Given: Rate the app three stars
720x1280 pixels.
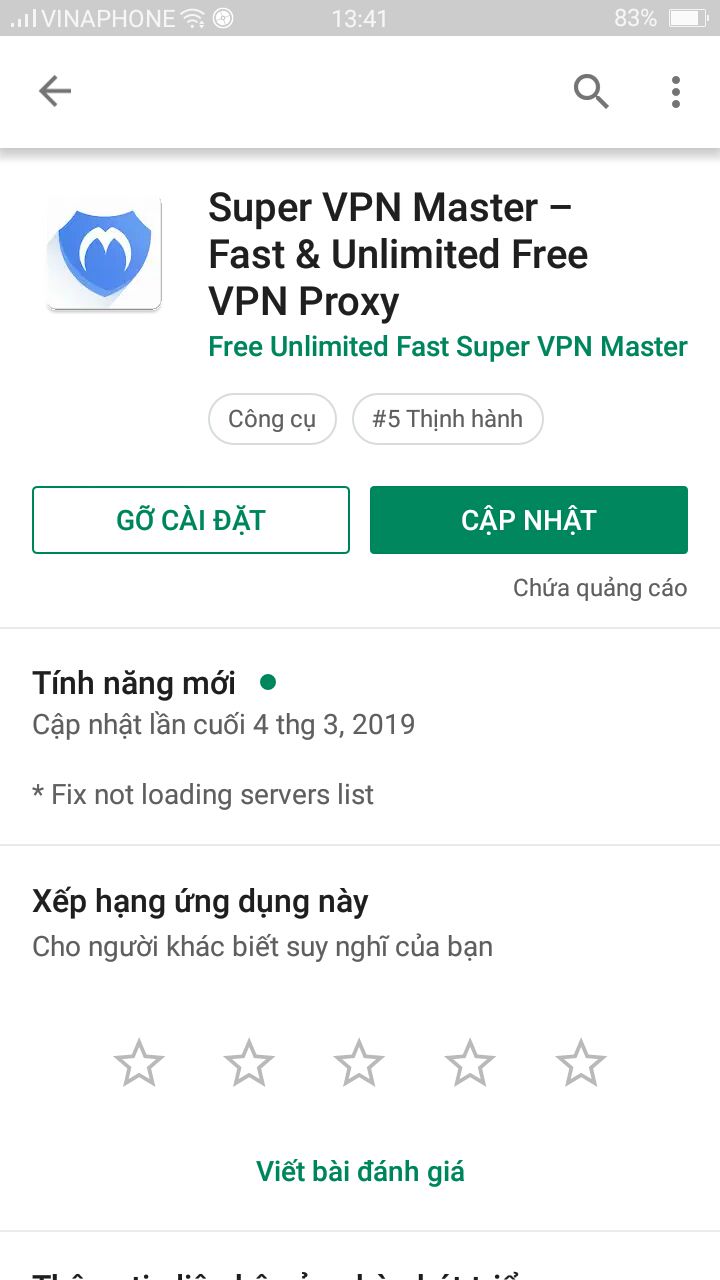Looking at the screenshot, I should (359, 1063).
